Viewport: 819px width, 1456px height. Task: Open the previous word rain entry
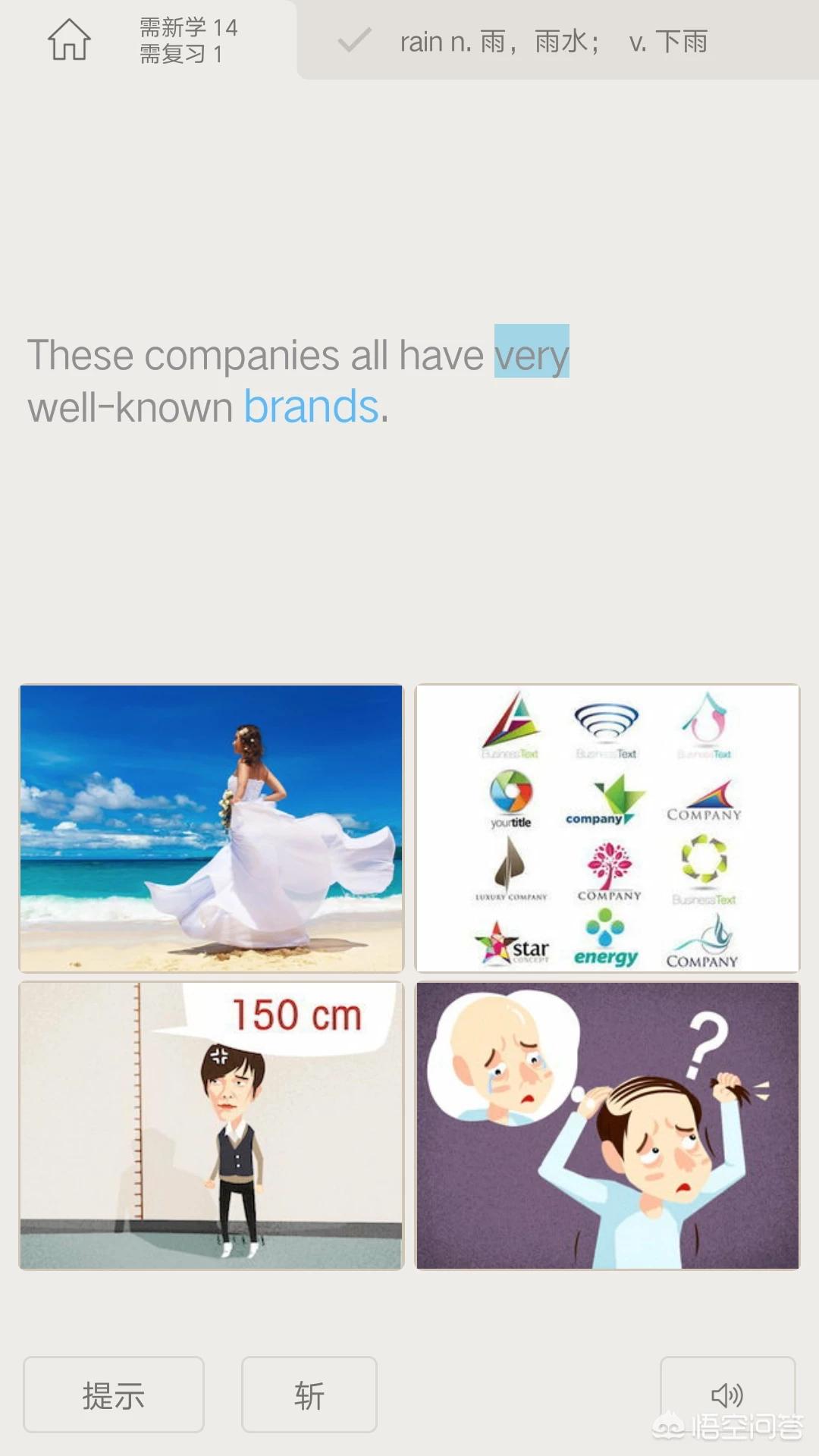(x=554, y=42)
